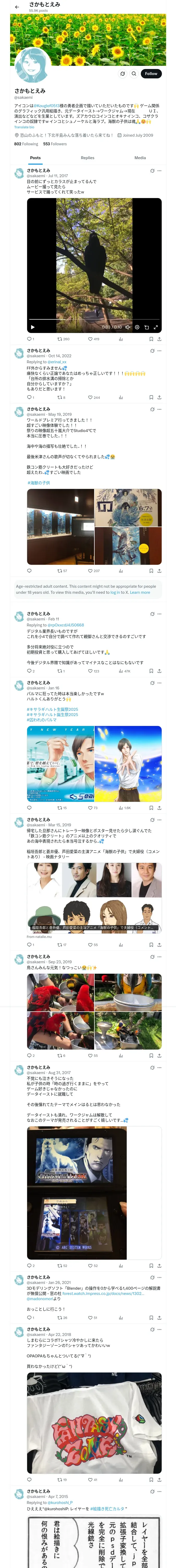Play the crow video
The height and width of the screenshot is (1568, 176).
[x=33, y=327]
